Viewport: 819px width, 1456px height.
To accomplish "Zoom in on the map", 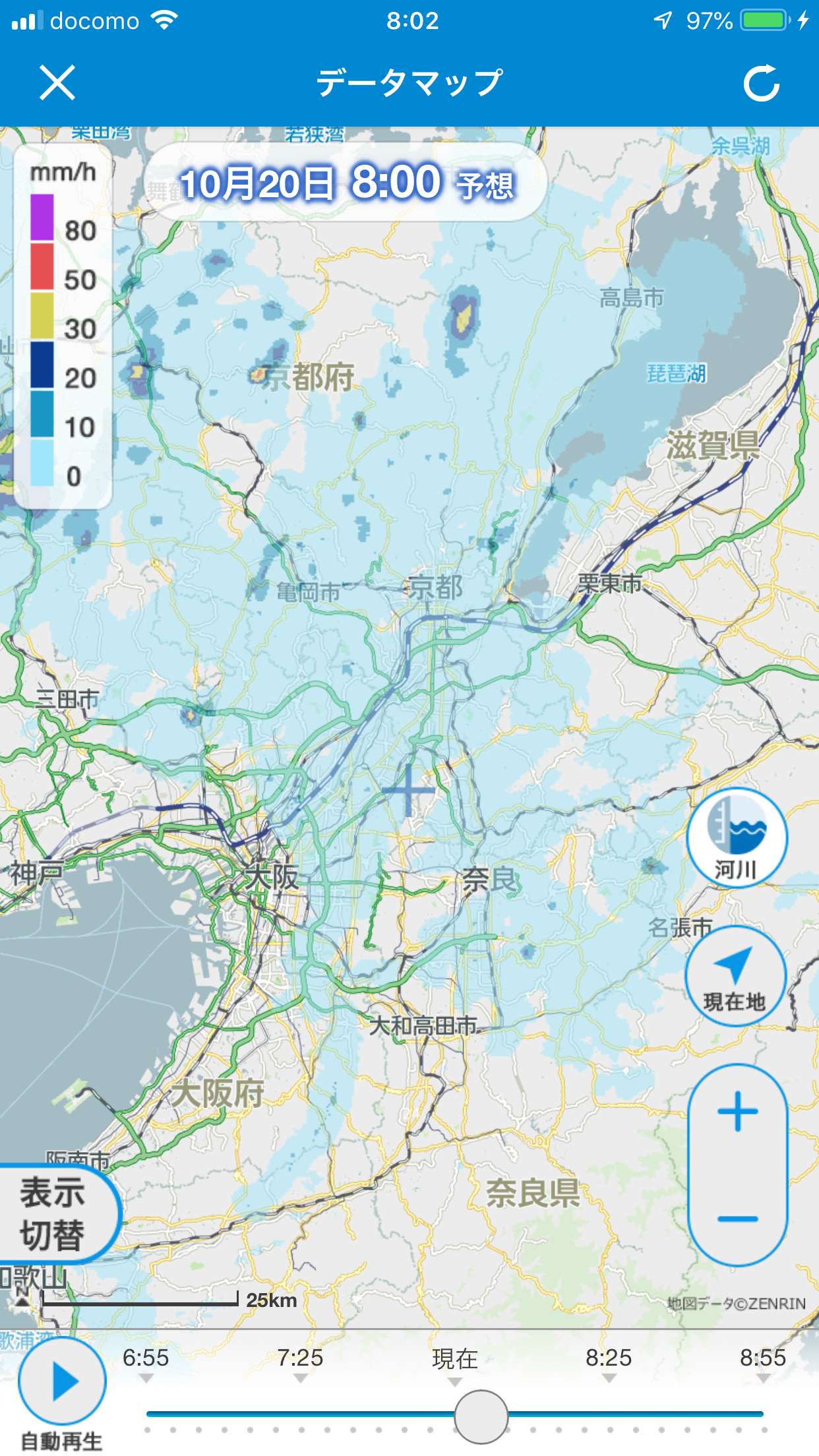I will 737,1112.
